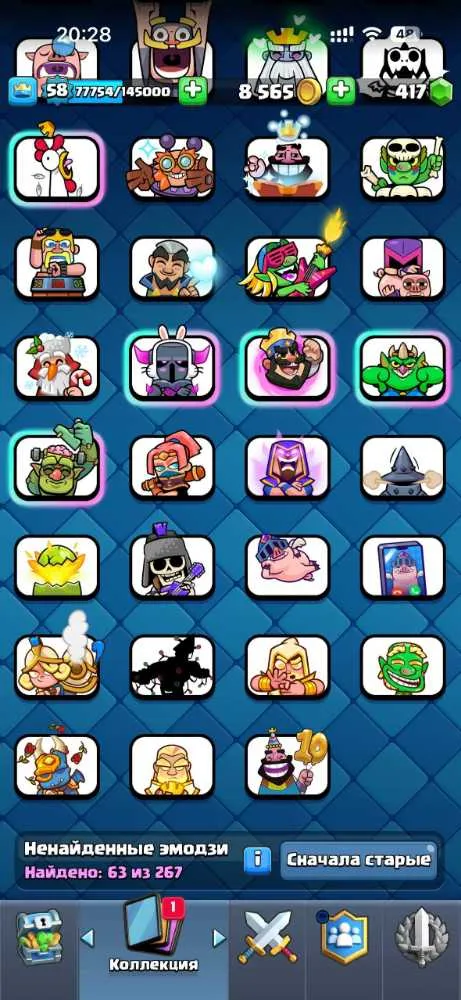Choose the P.E.K.K.A bunny ears emote

click(x=172, y=367)
